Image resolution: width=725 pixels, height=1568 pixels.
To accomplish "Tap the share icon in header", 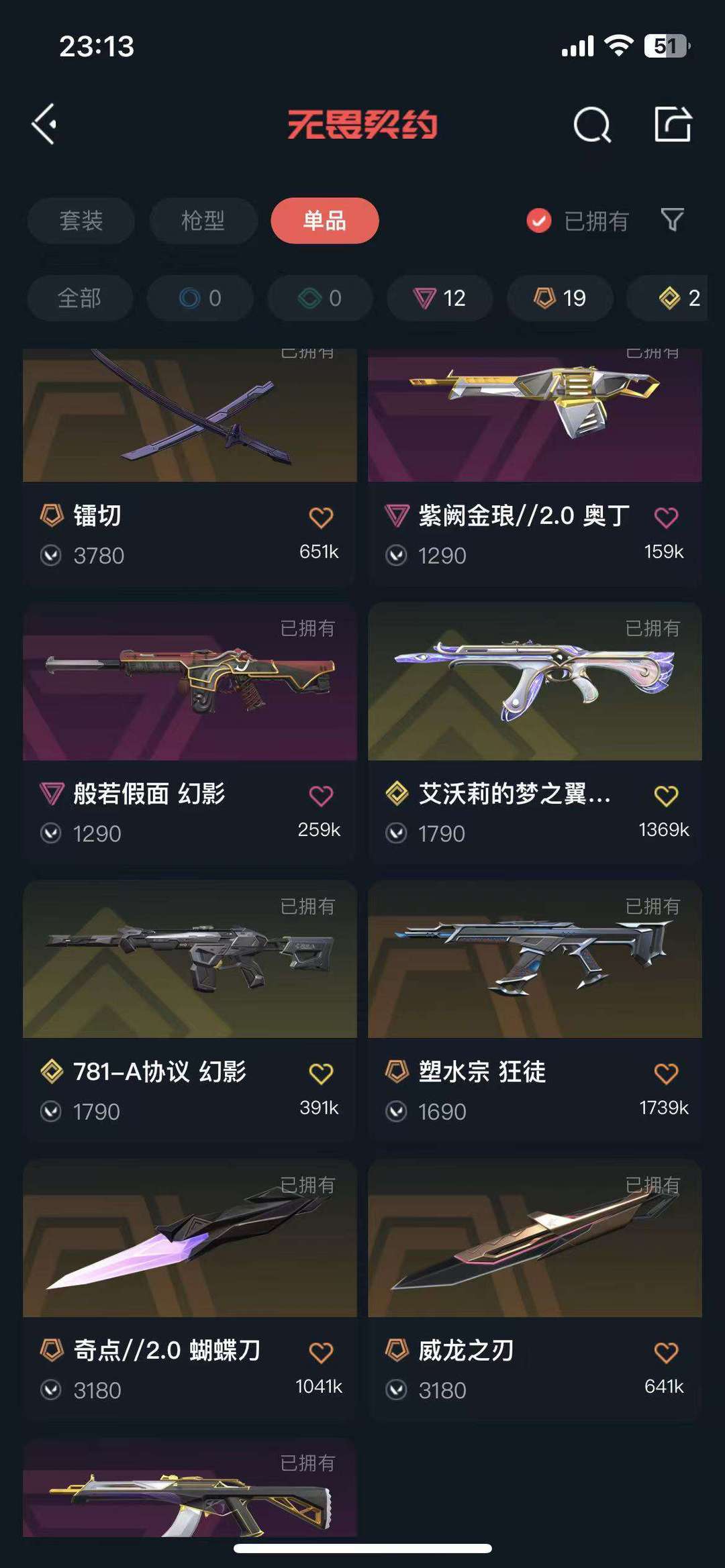I will coord(673,124).
